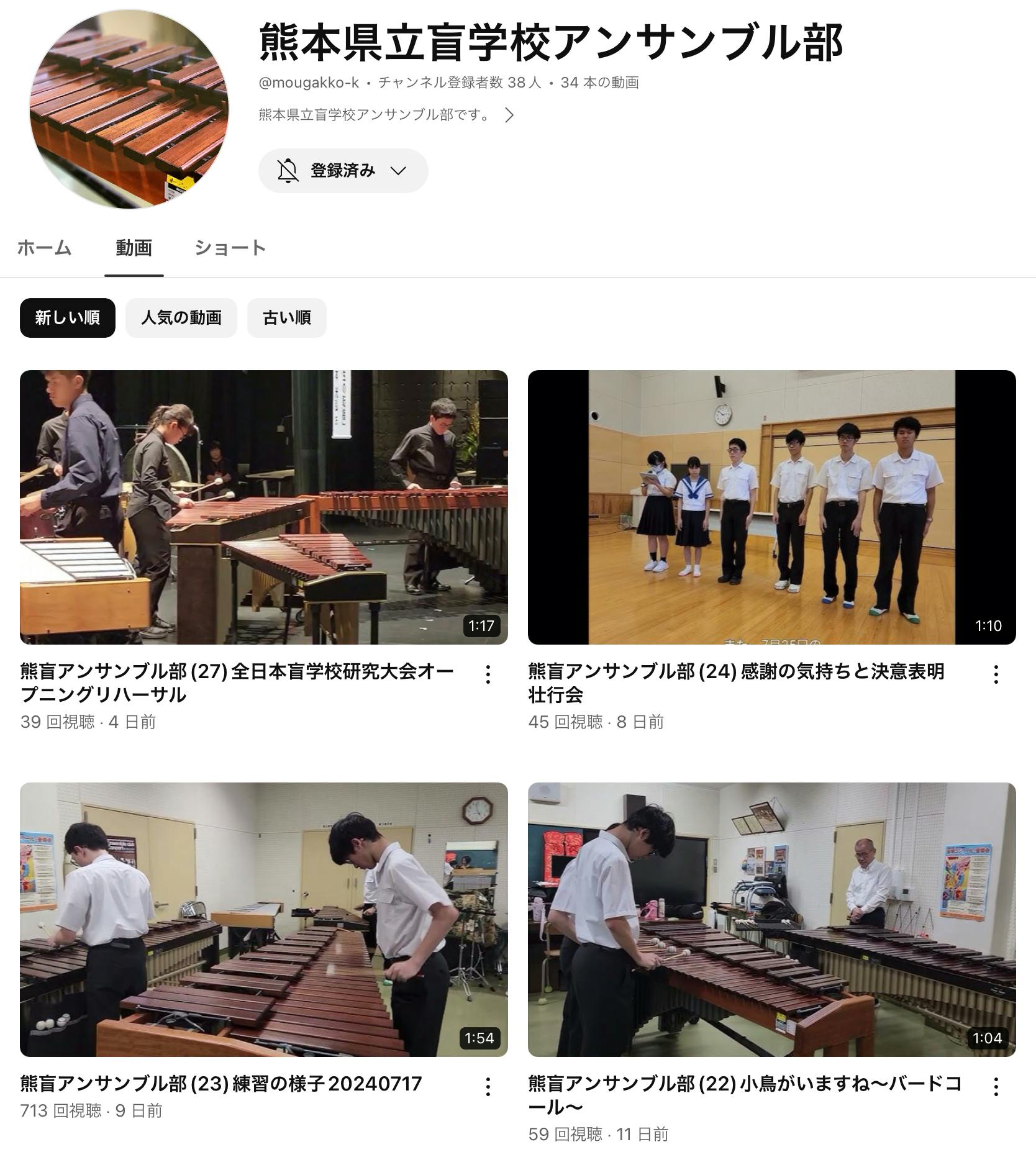Image resolution: width=1036 pixels, height=1170 pixels.
Task: Open more options for video (27)
Action: pos(488,674)
